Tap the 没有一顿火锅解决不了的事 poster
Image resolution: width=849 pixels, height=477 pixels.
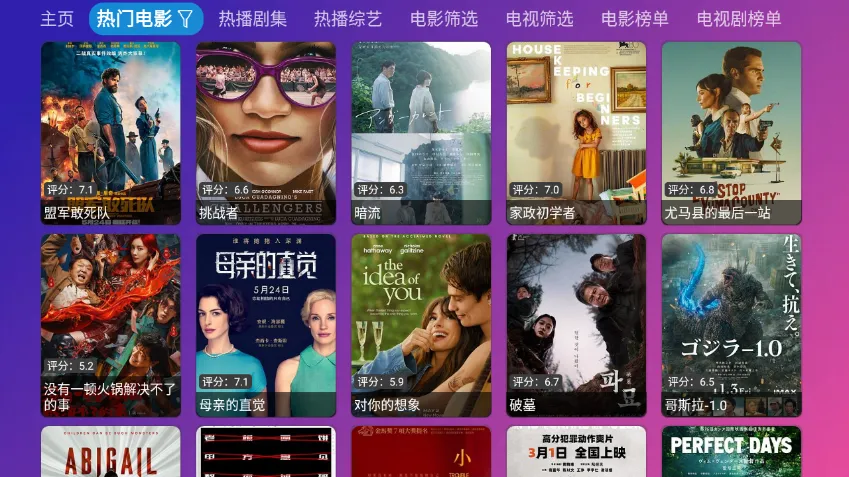(x=111, y=325)
